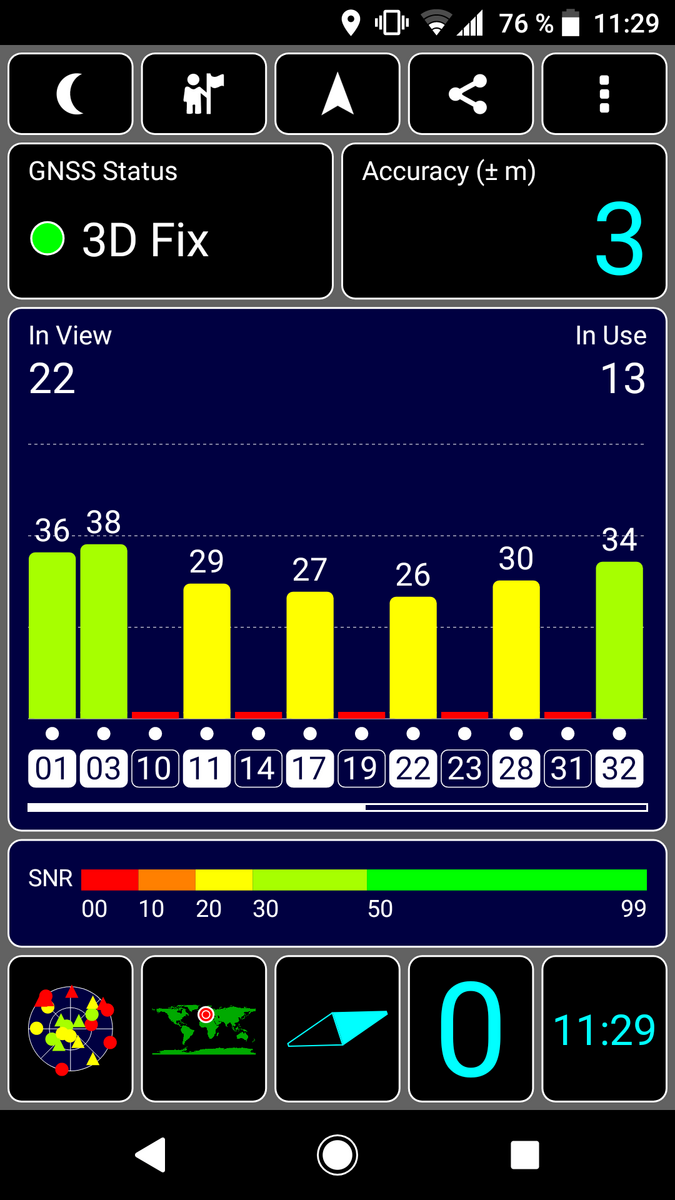Open the navigation arrow tool
Image resolution: width=675 pixels, height=1200 pixels.
coord(338,94)
